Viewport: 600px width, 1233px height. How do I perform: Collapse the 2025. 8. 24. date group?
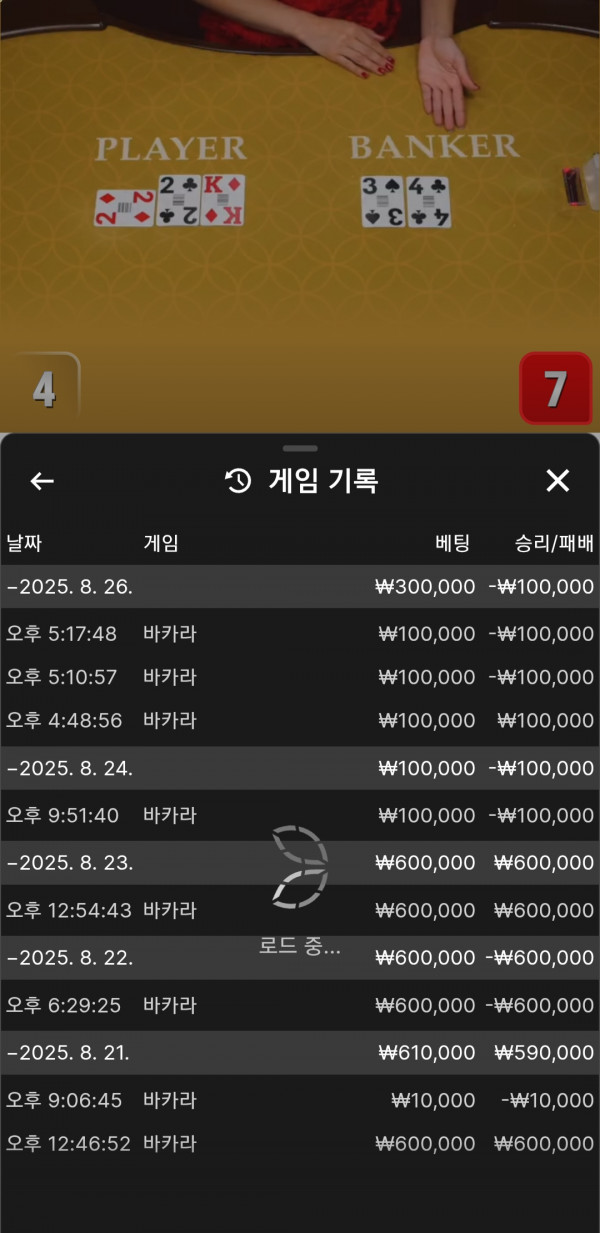[70, 768]
